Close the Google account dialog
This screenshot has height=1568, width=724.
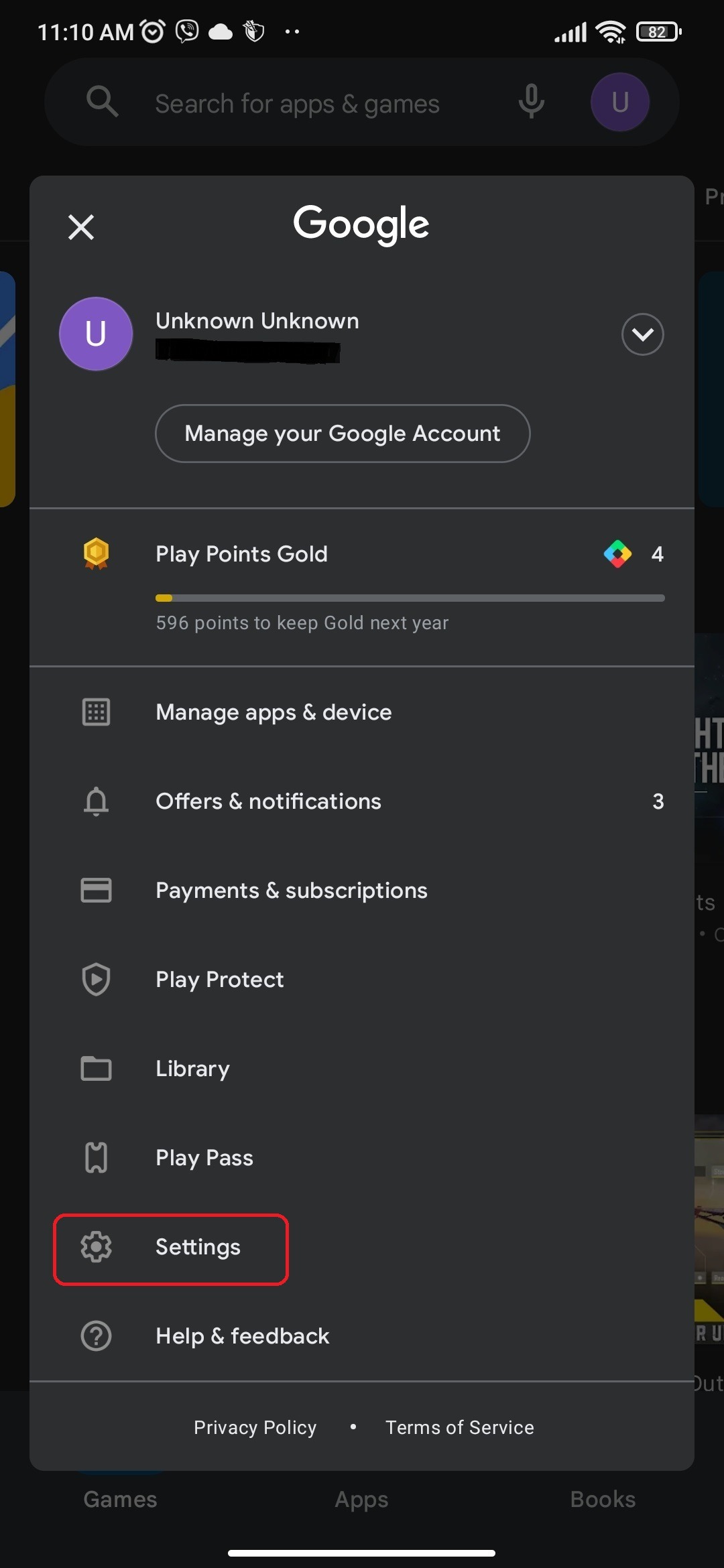(81, 227)
